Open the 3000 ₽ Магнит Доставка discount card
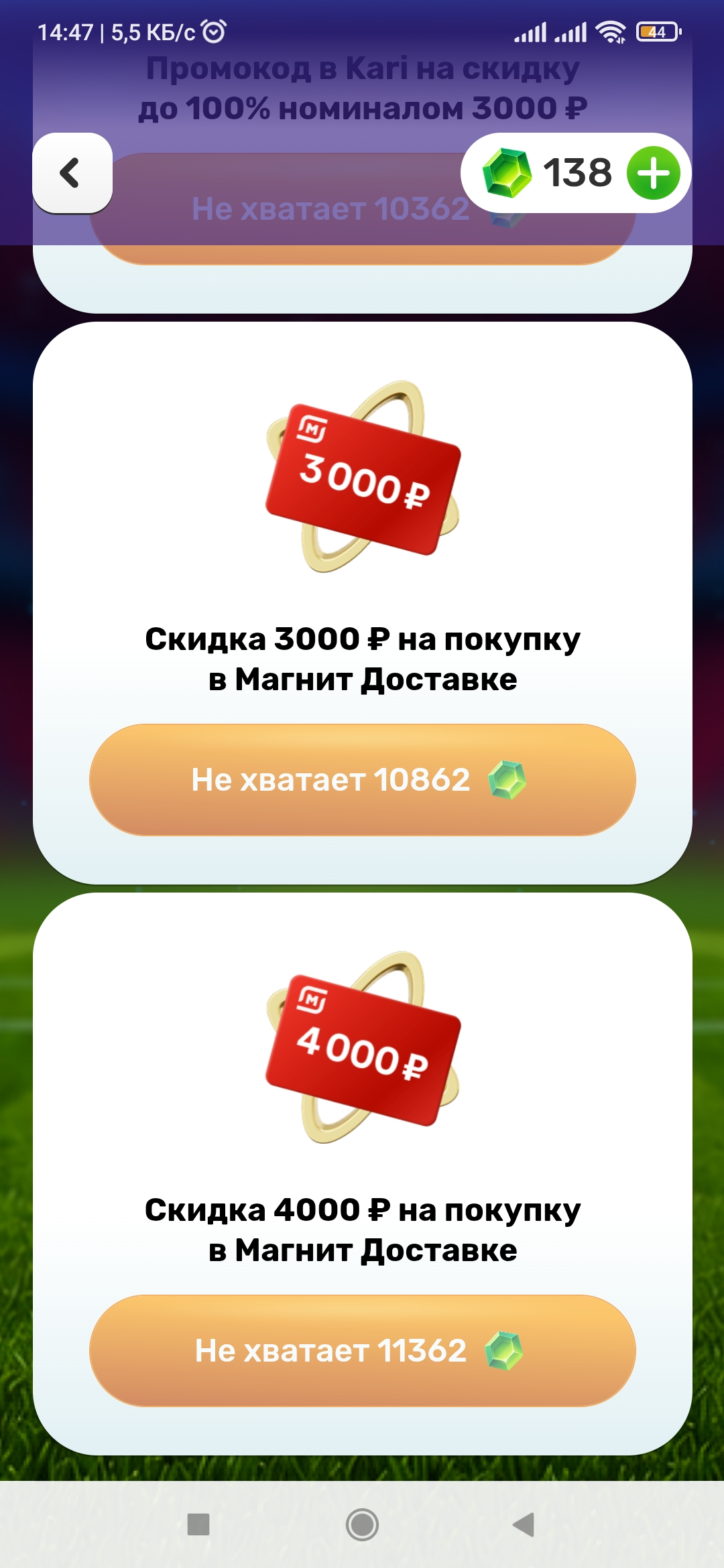 click(x=363, y=603)
